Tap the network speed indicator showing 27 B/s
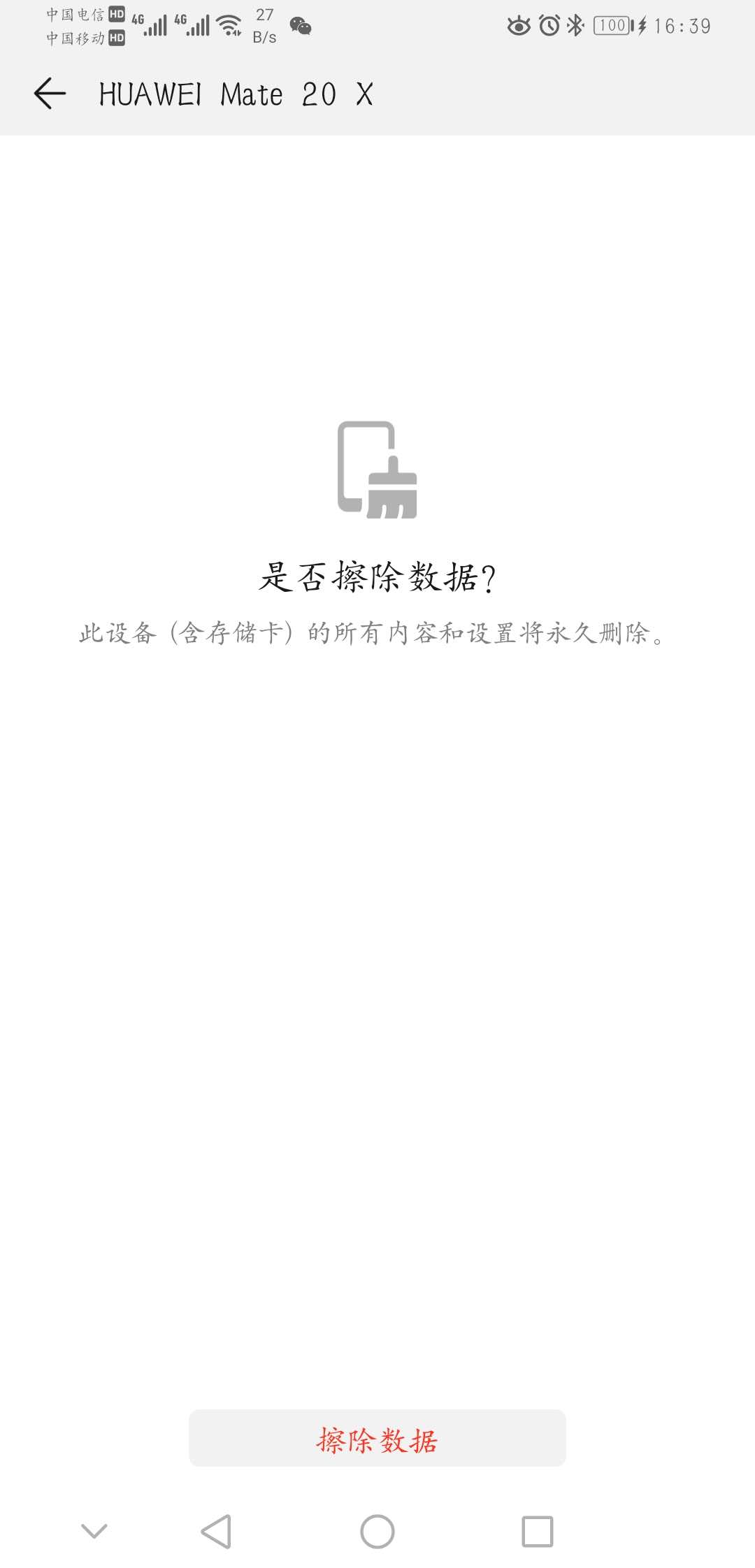This screenshot has height=1568, width=755. pos(264,25)
